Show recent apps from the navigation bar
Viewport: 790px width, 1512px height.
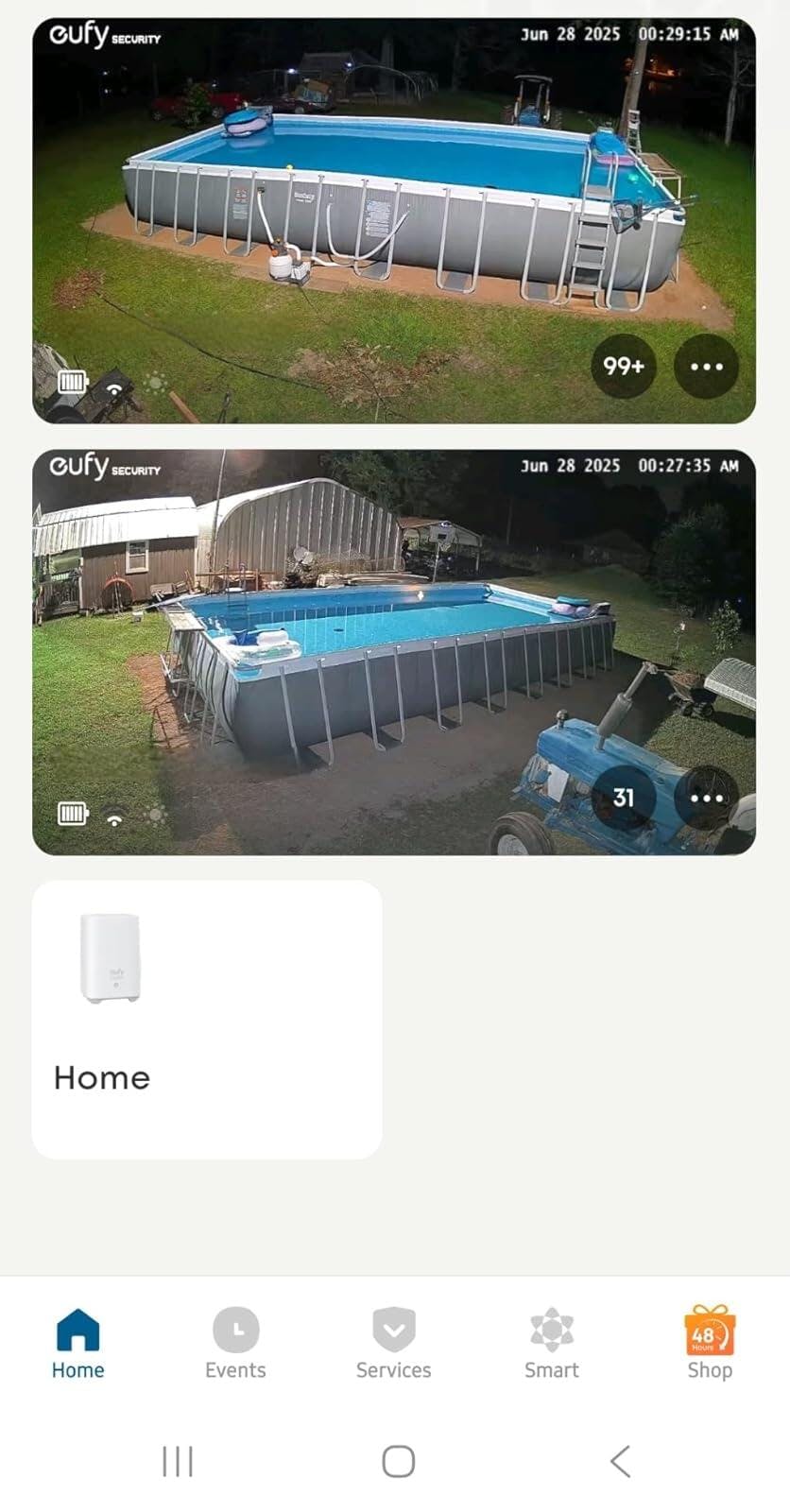pyautogui.click(x=178, y=1461)
